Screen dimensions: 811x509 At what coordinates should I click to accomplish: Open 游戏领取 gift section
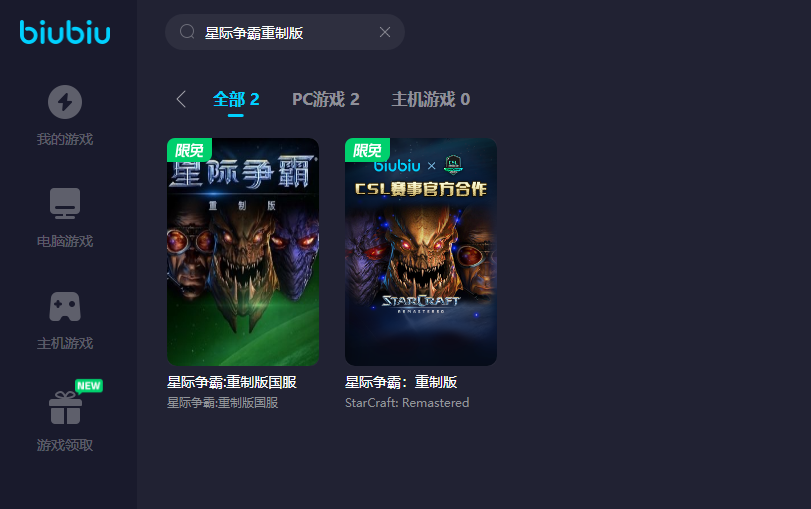pyautogui.click(x=65, y=420)
